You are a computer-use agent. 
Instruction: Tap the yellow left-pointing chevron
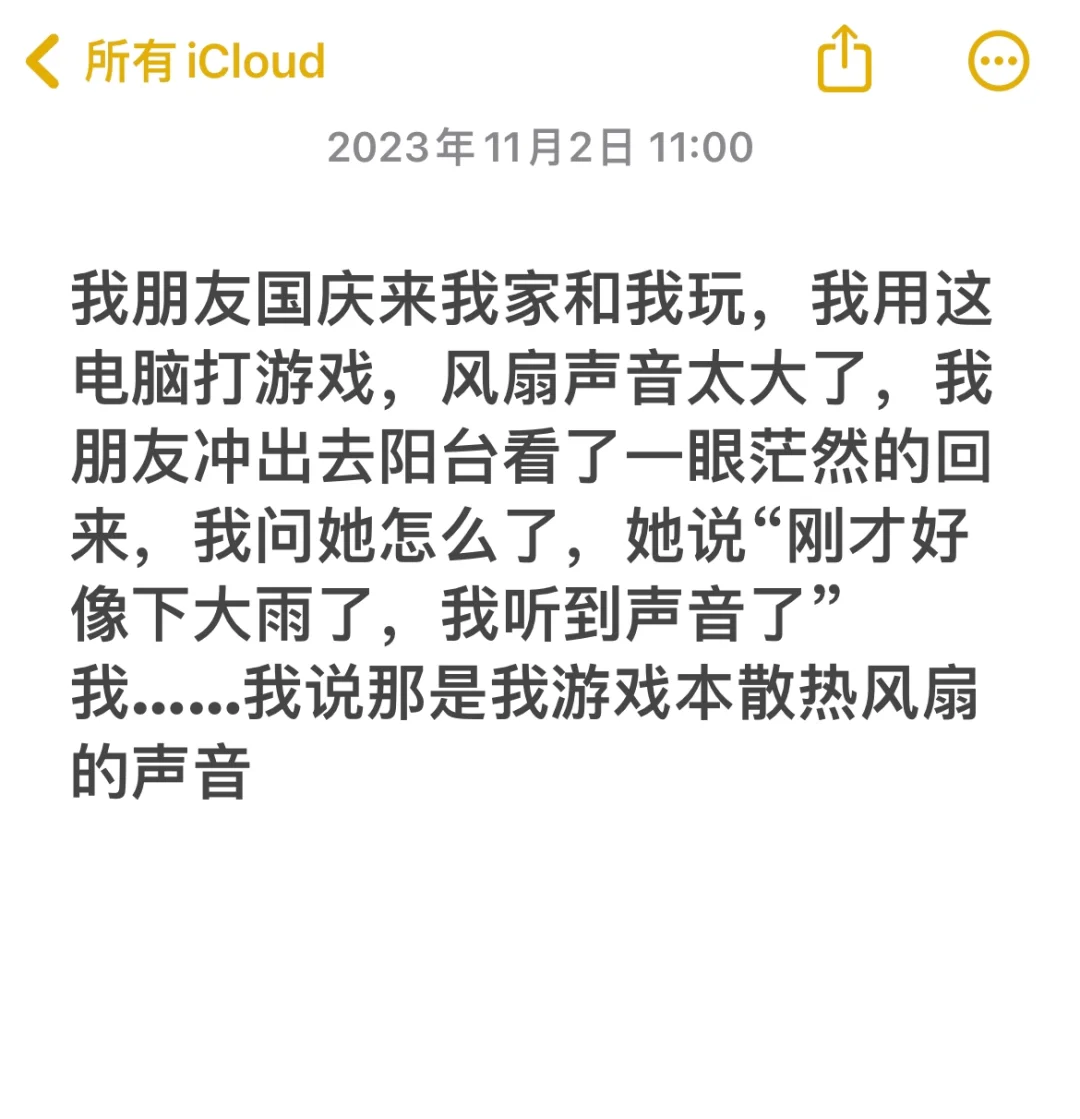pyautogui.click(x=42, y=60)
